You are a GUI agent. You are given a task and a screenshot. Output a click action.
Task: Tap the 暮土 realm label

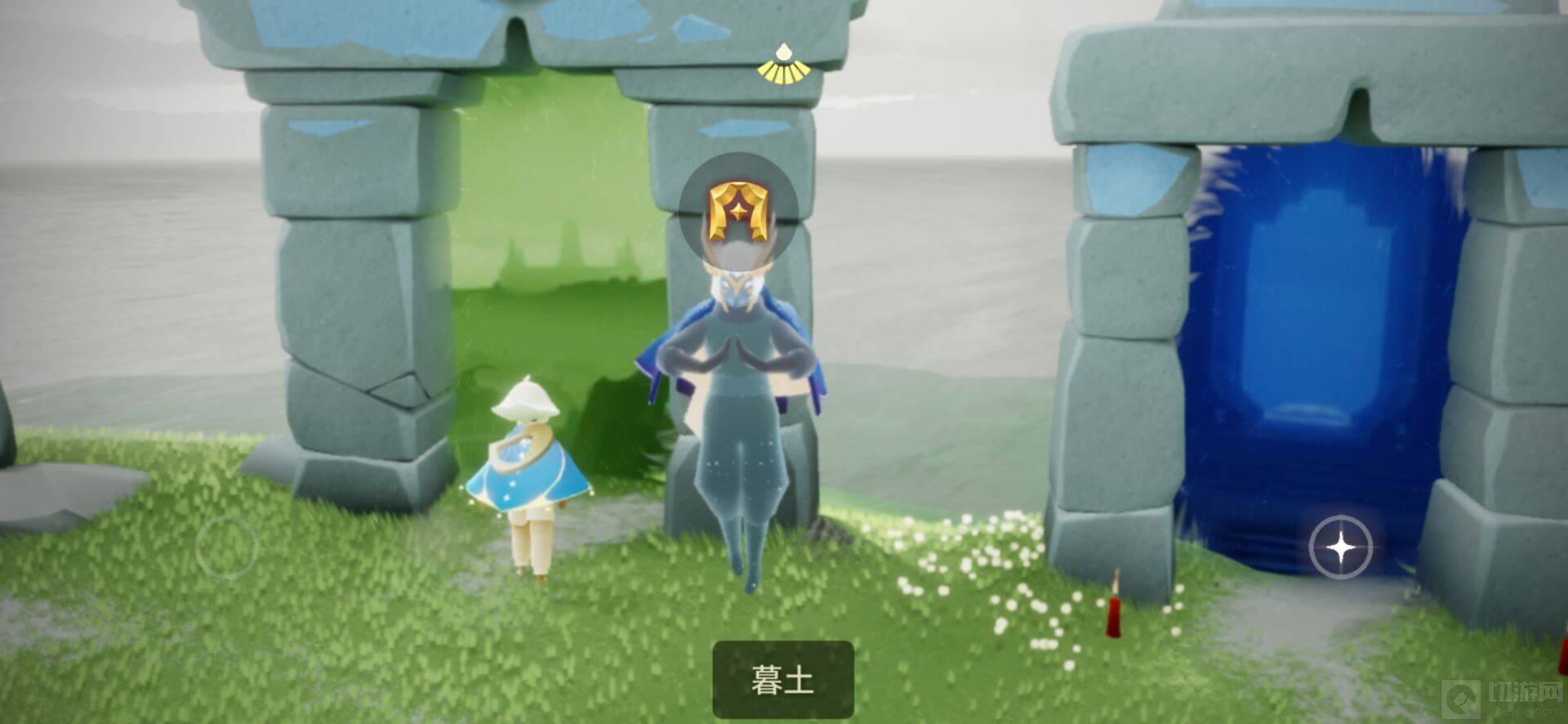tap(782, 680)
